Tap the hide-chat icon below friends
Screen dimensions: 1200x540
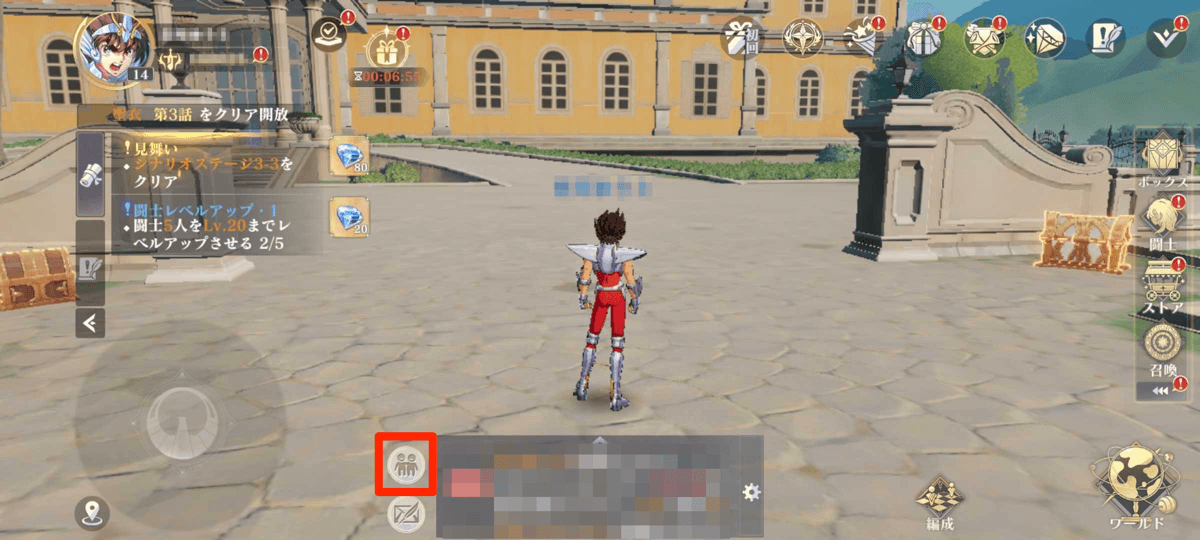click(x=406, y=515)
